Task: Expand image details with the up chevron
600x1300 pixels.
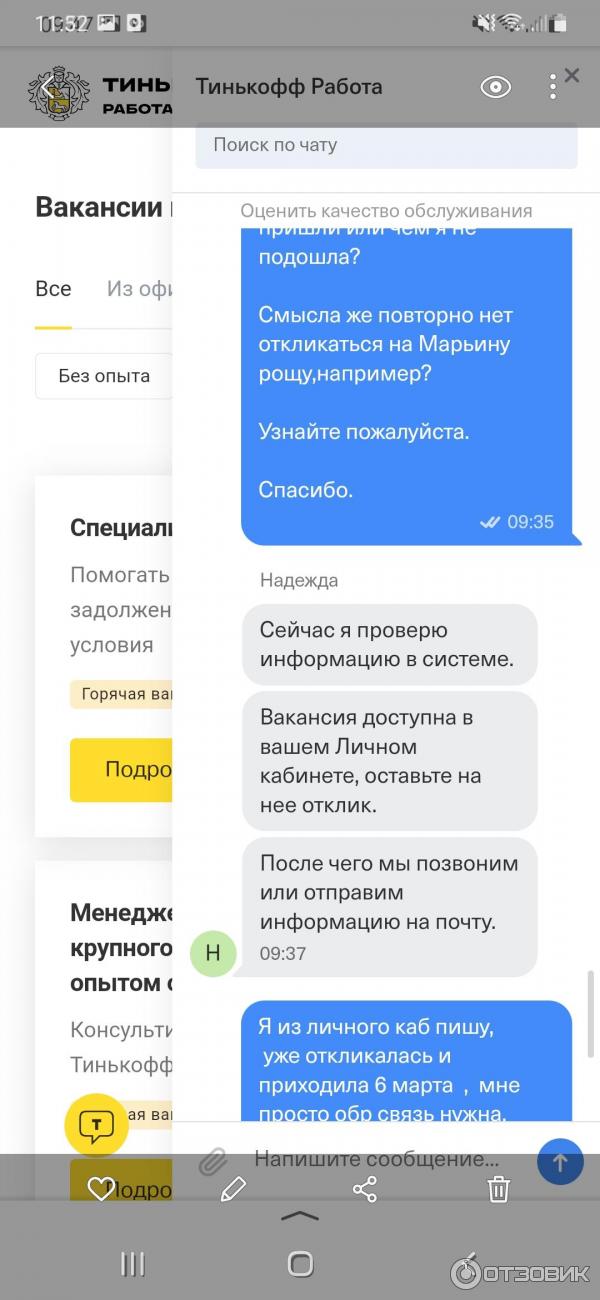Action: coord(300,1216)
